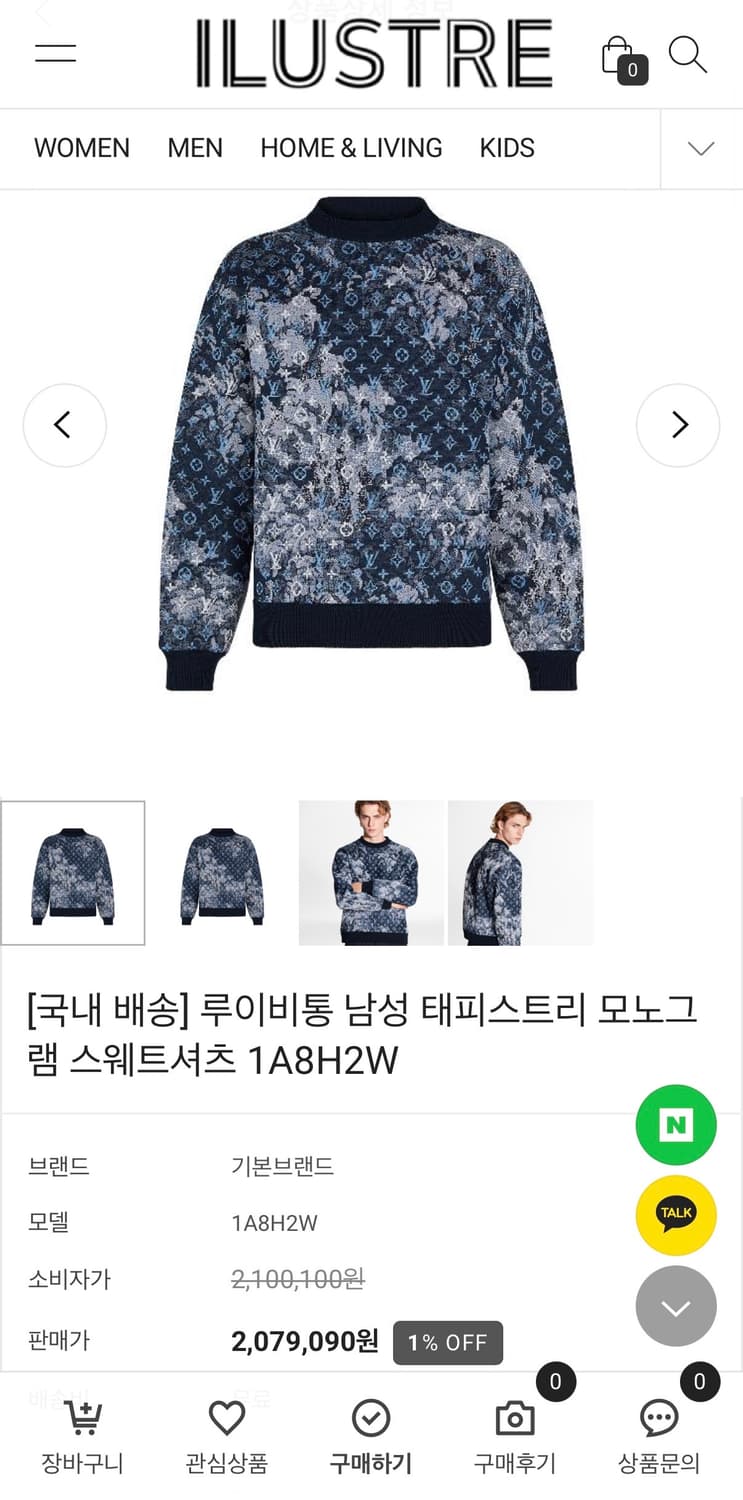
Task: Show the next product image
Action: tap(678, 425)
